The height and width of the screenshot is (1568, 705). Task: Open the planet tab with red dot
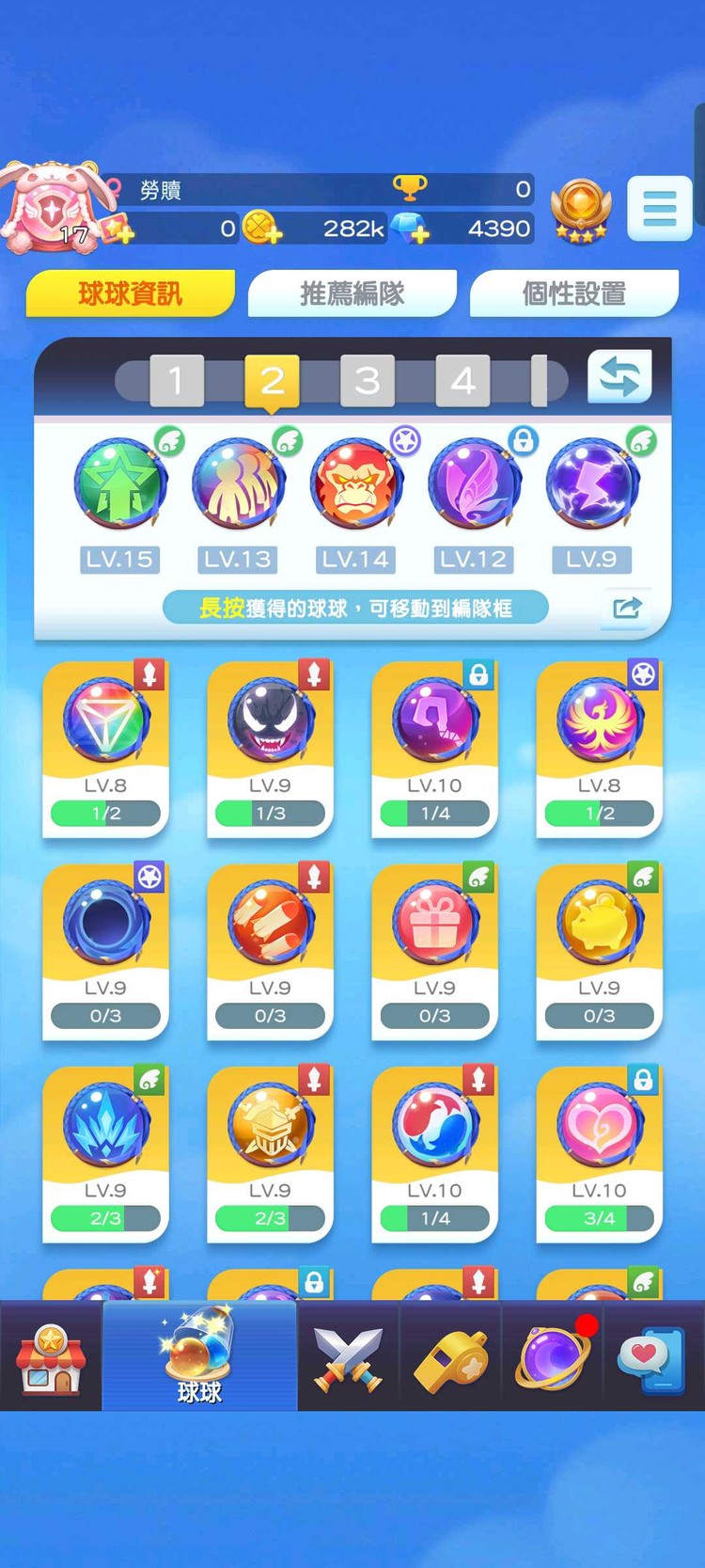pyautogui.click(x=553, y=1359)
